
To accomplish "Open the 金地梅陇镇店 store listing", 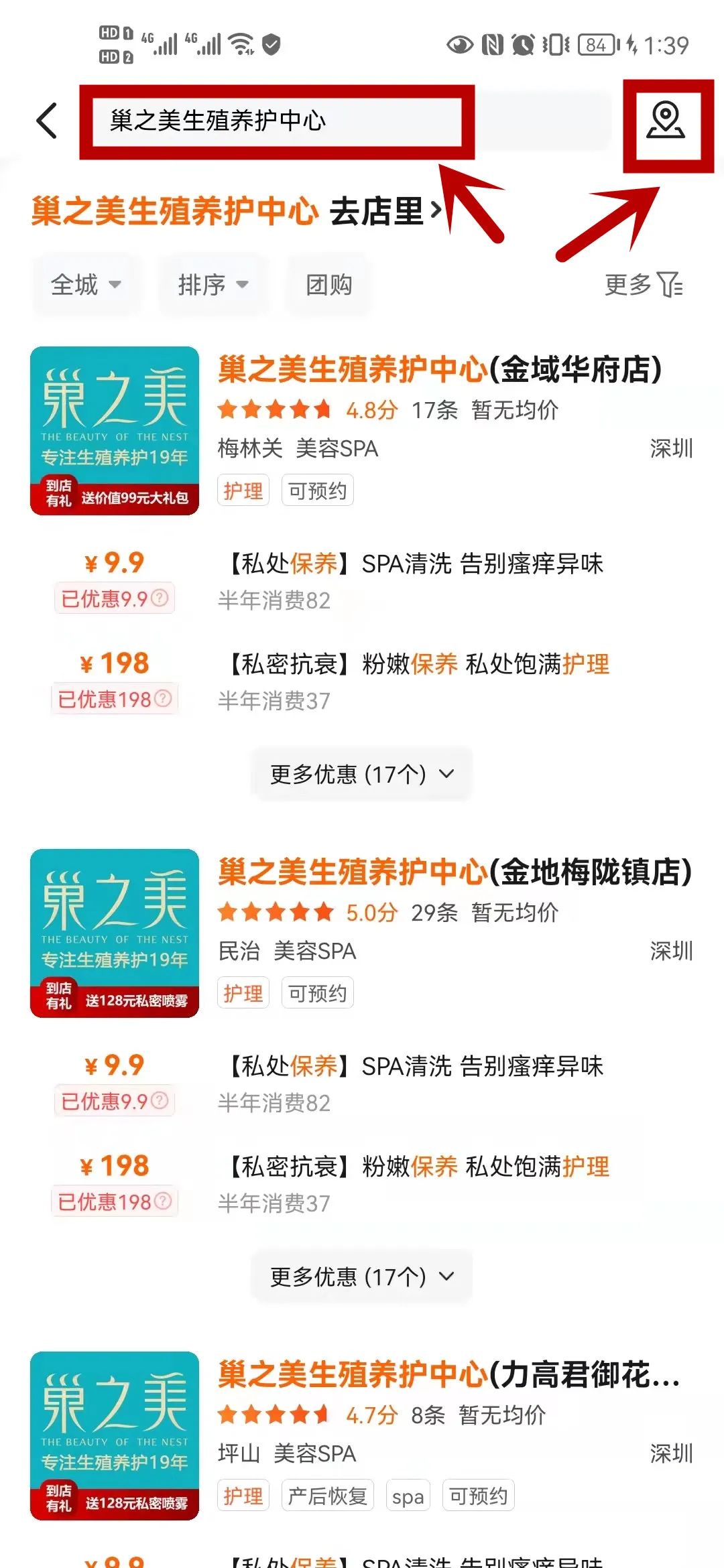I will pos(455,872).
